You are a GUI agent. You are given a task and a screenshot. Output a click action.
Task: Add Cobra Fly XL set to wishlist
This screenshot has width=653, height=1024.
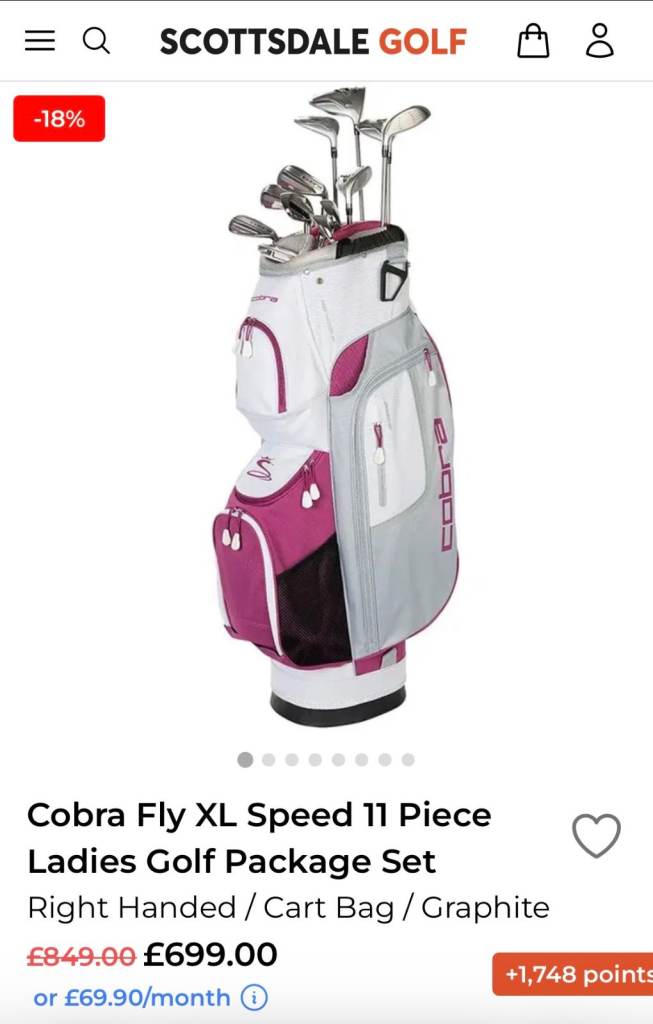point(596,835)
